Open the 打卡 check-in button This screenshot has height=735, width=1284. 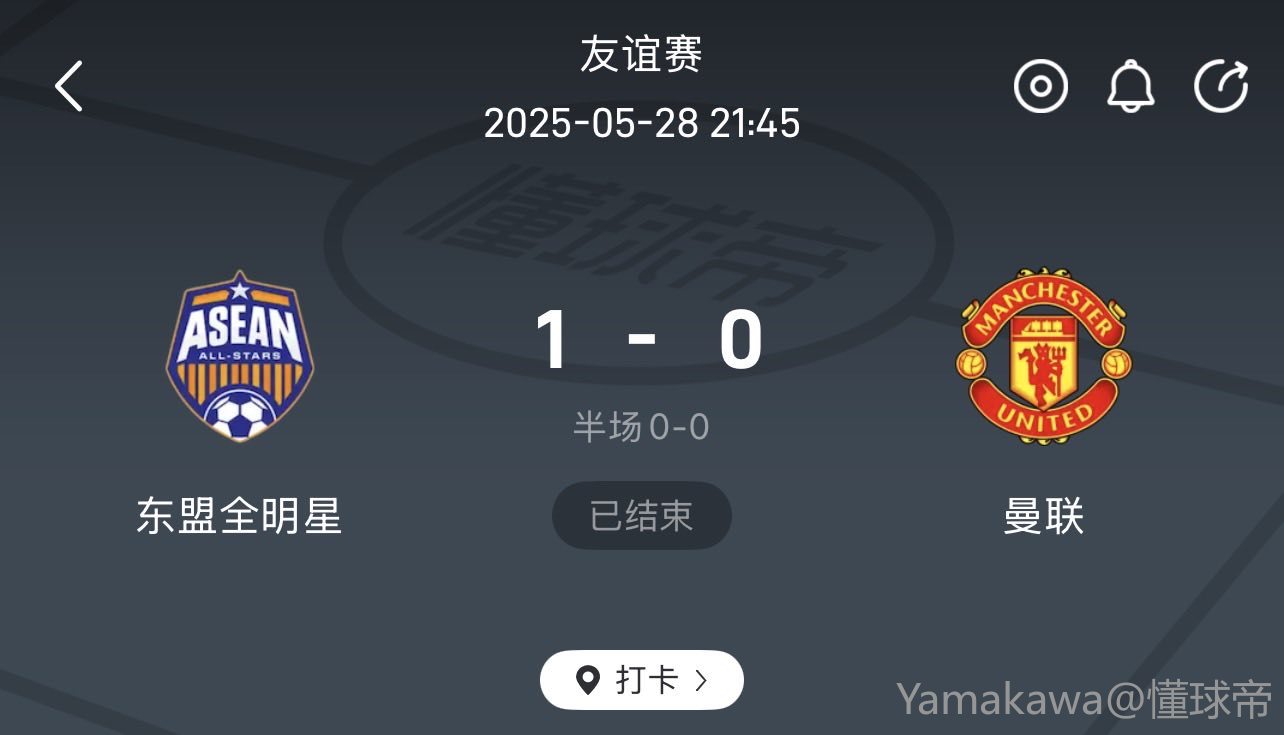tap(641, 680)
